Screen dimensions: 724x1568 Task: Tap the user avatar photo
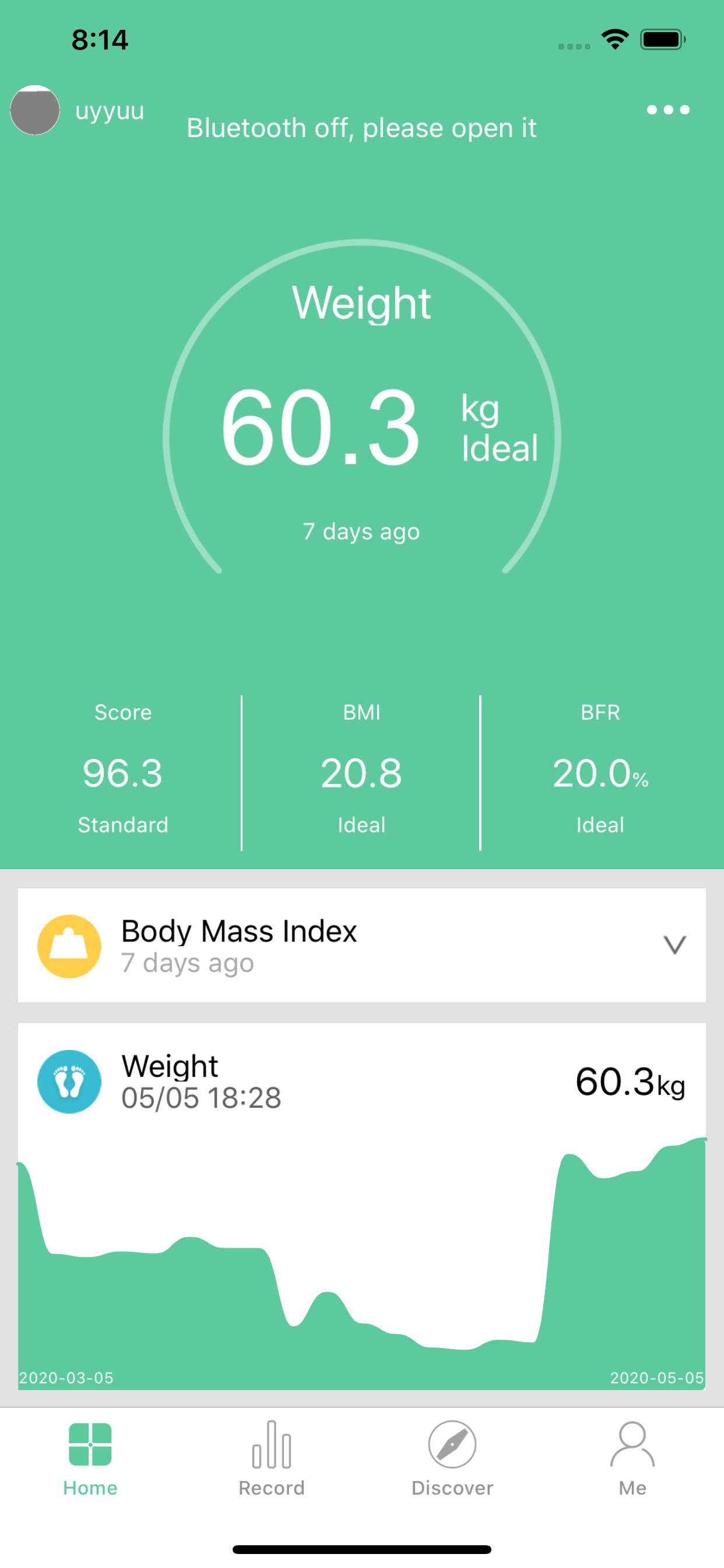[34, 110]
